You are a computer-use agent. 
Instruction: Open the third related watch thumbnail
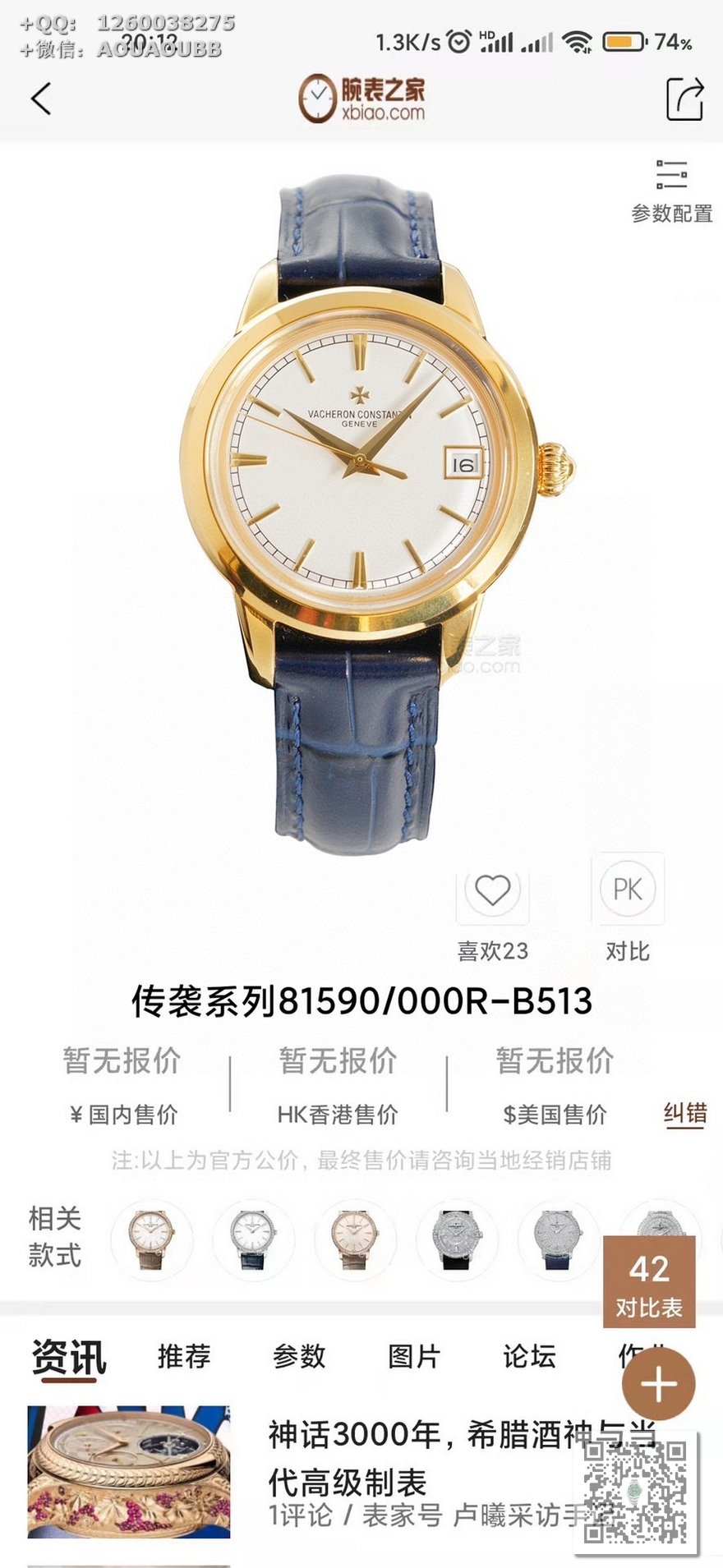point(355,1239)
